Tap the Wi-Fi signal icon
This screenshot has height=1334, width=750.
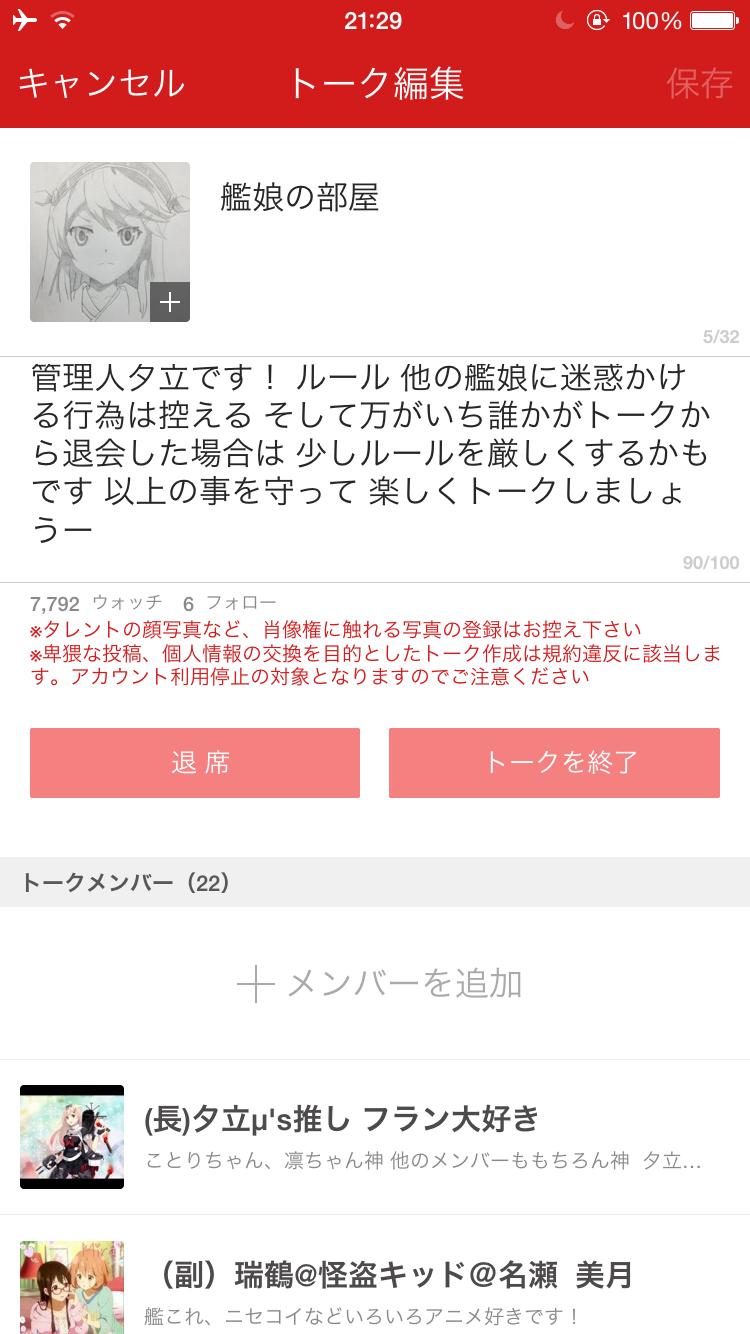pos(62,19)
